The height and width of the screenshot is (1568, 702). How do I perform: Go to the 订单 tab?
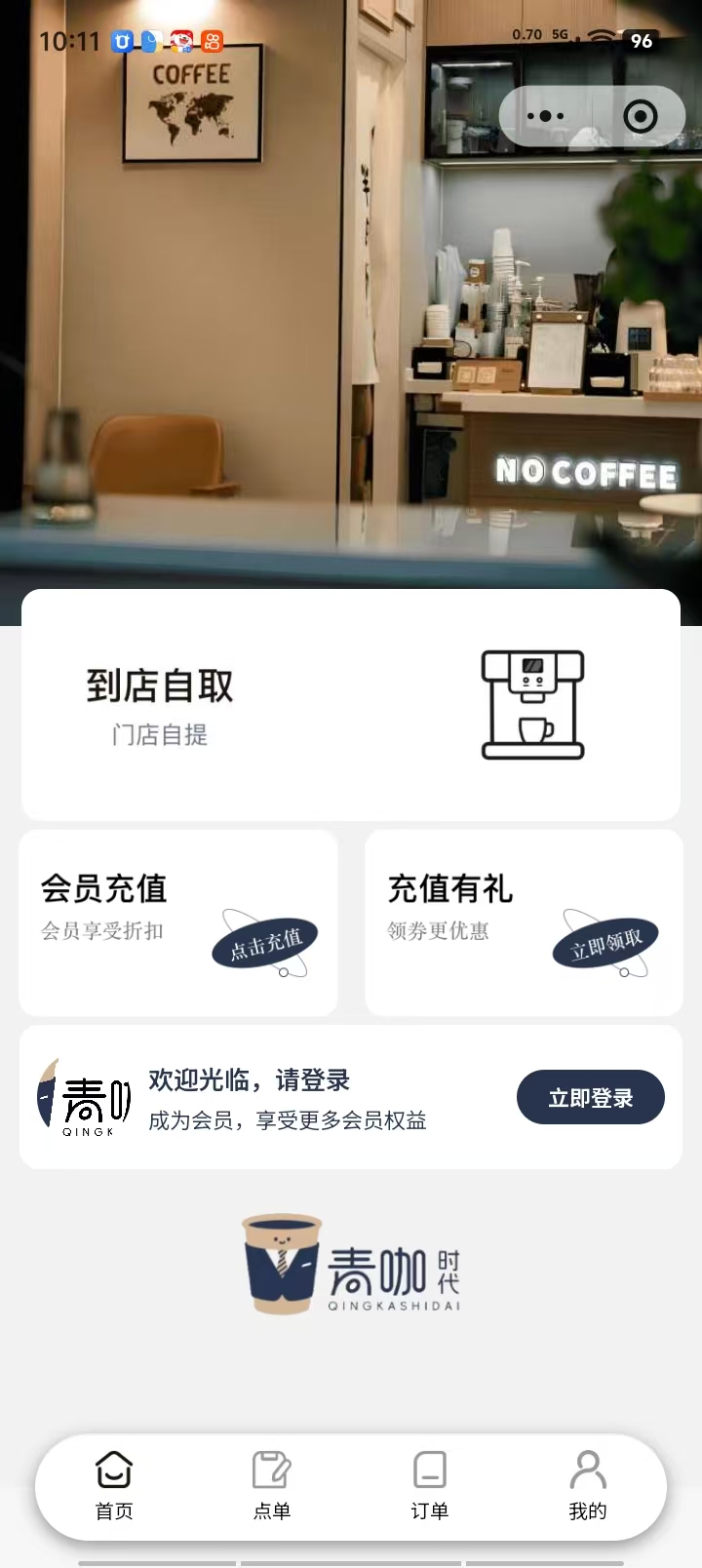[x=429, y=1486]
